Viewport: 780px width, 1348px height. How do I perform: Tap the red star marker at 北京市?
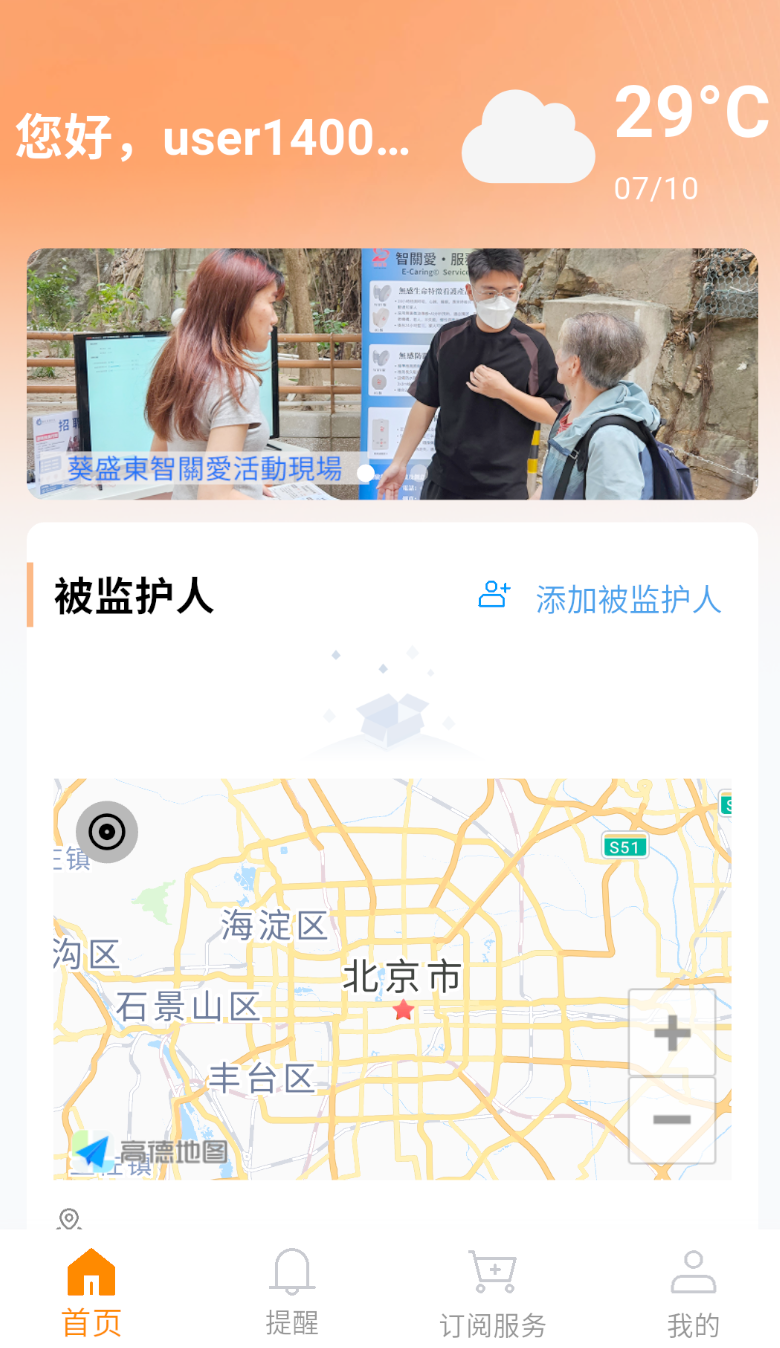pos(404,1009)
